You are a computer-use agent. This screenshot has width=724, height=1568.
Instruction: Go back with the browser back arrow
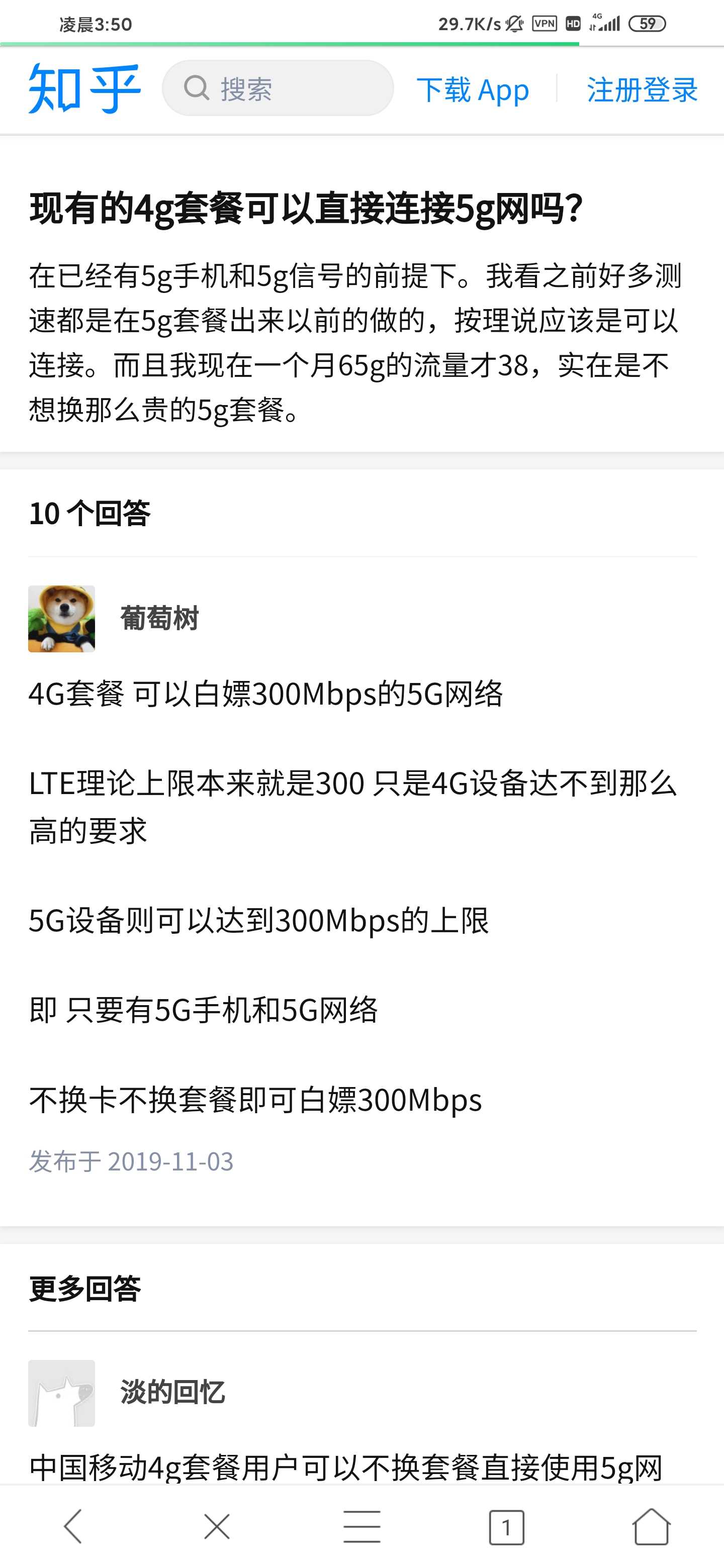(72, 1527)
